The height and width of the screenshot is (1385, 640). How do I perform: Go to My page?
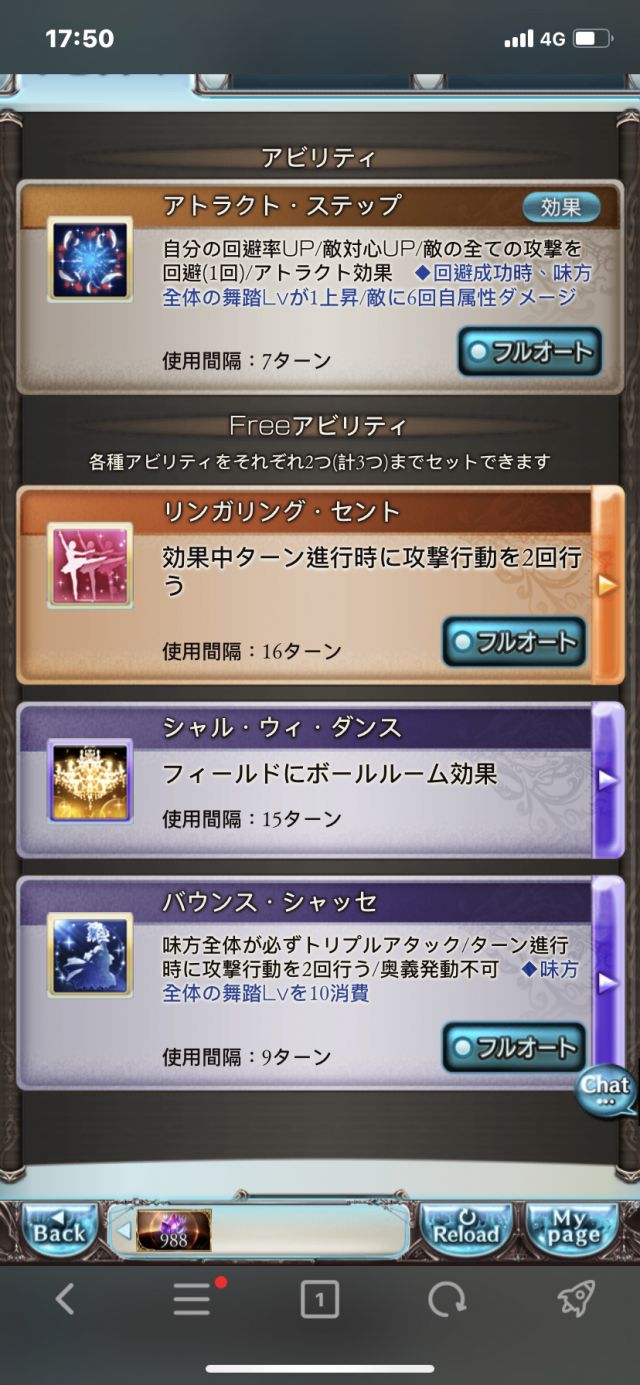coord(570,1231)
